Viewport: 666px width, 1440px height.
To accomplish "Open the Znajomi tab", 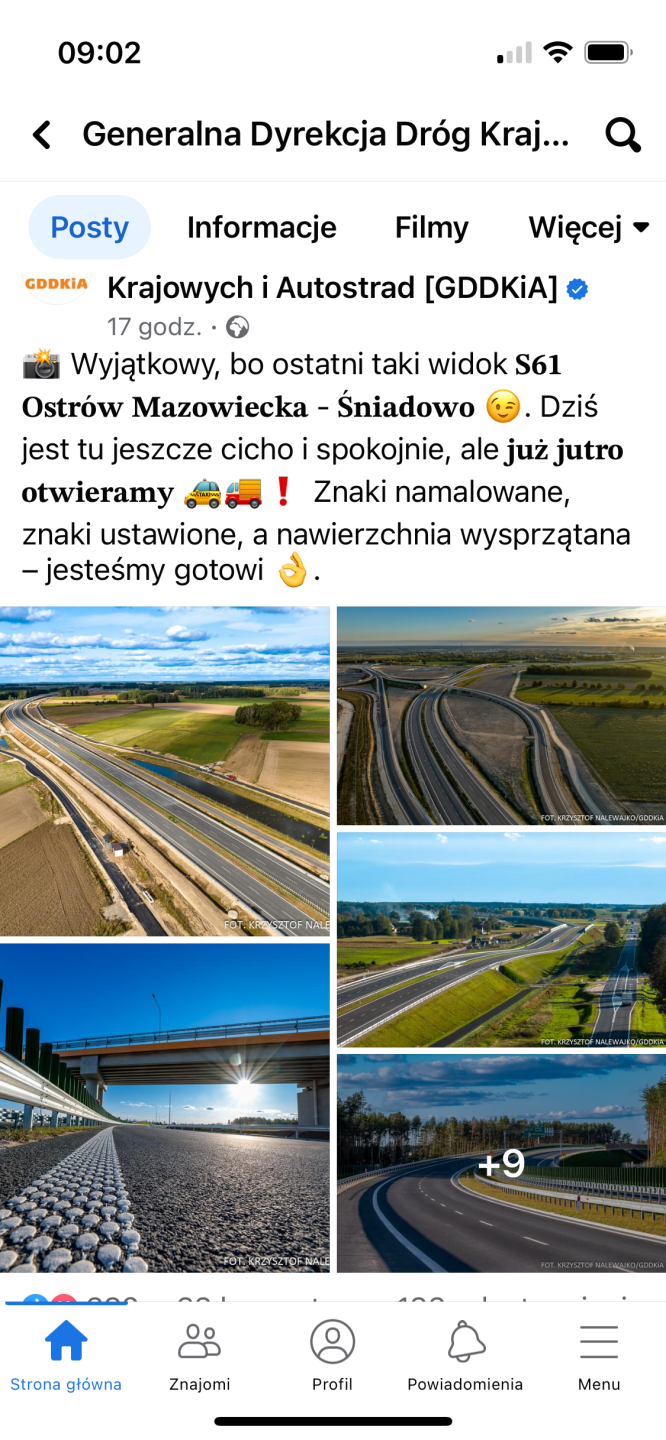I will pos(199,1355).
